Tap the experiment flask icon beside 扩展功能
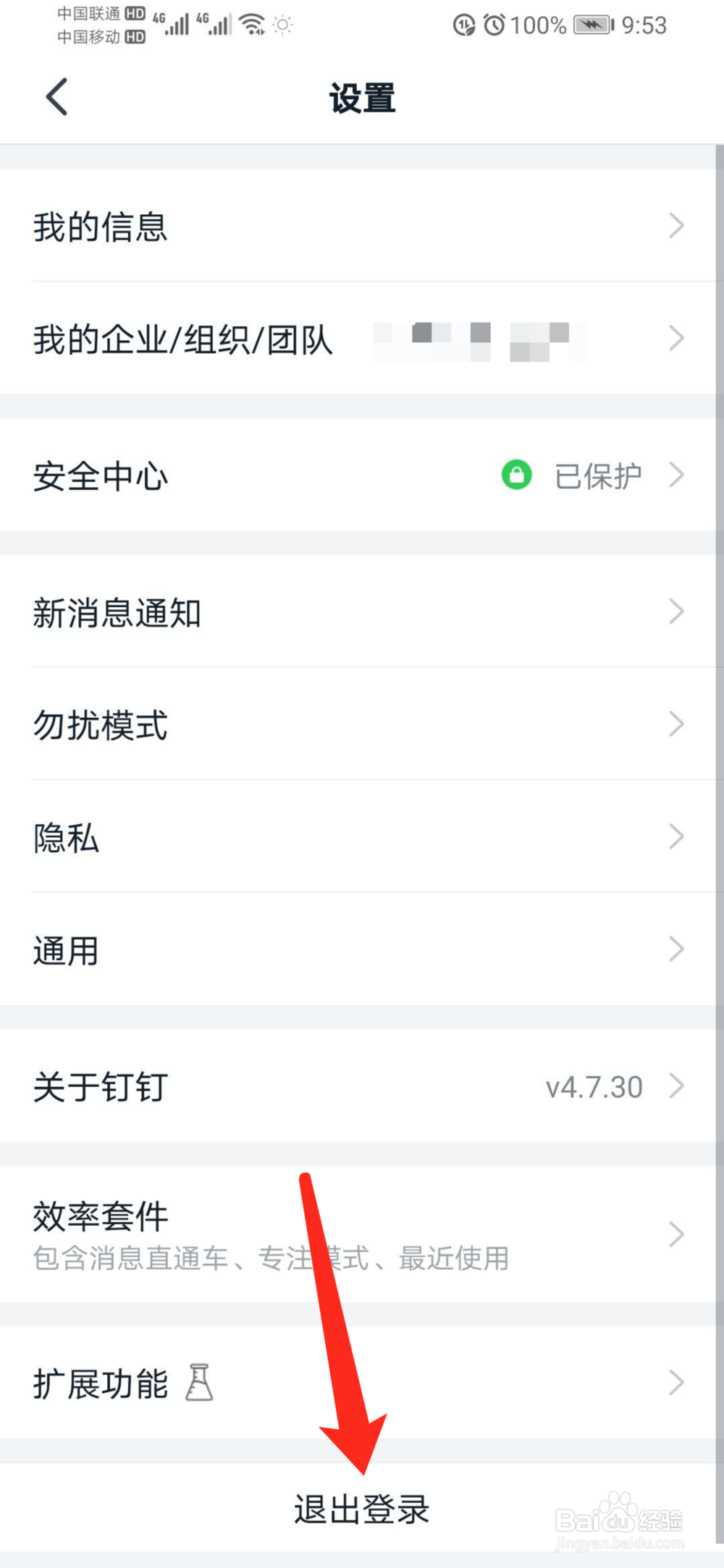Image resolution: width=724 pixels, height=1568 pixels. click(x=197, y=1382)
